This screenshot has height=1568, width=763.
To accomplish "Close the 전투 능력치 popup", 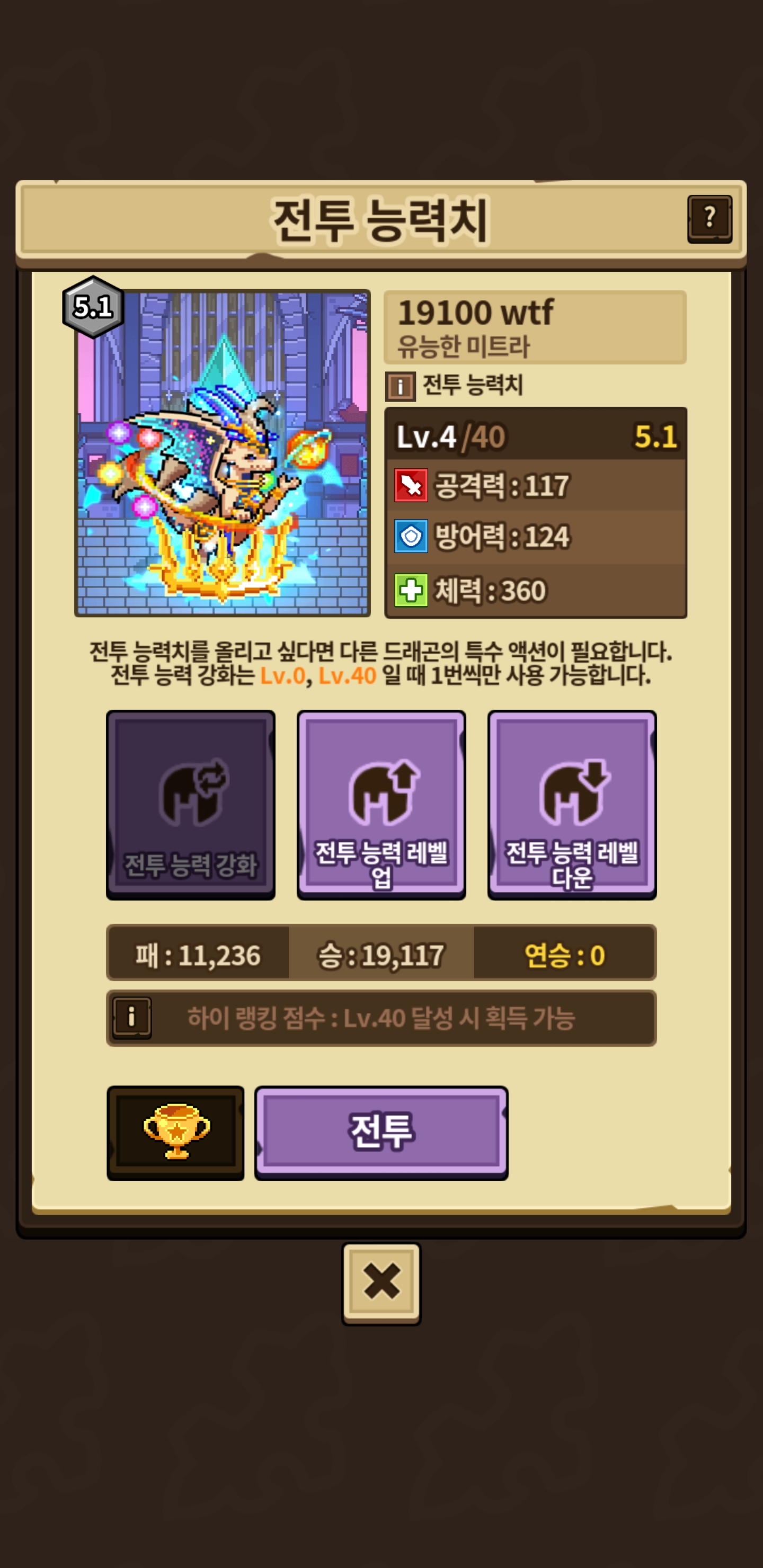I will click(381, 1282).
